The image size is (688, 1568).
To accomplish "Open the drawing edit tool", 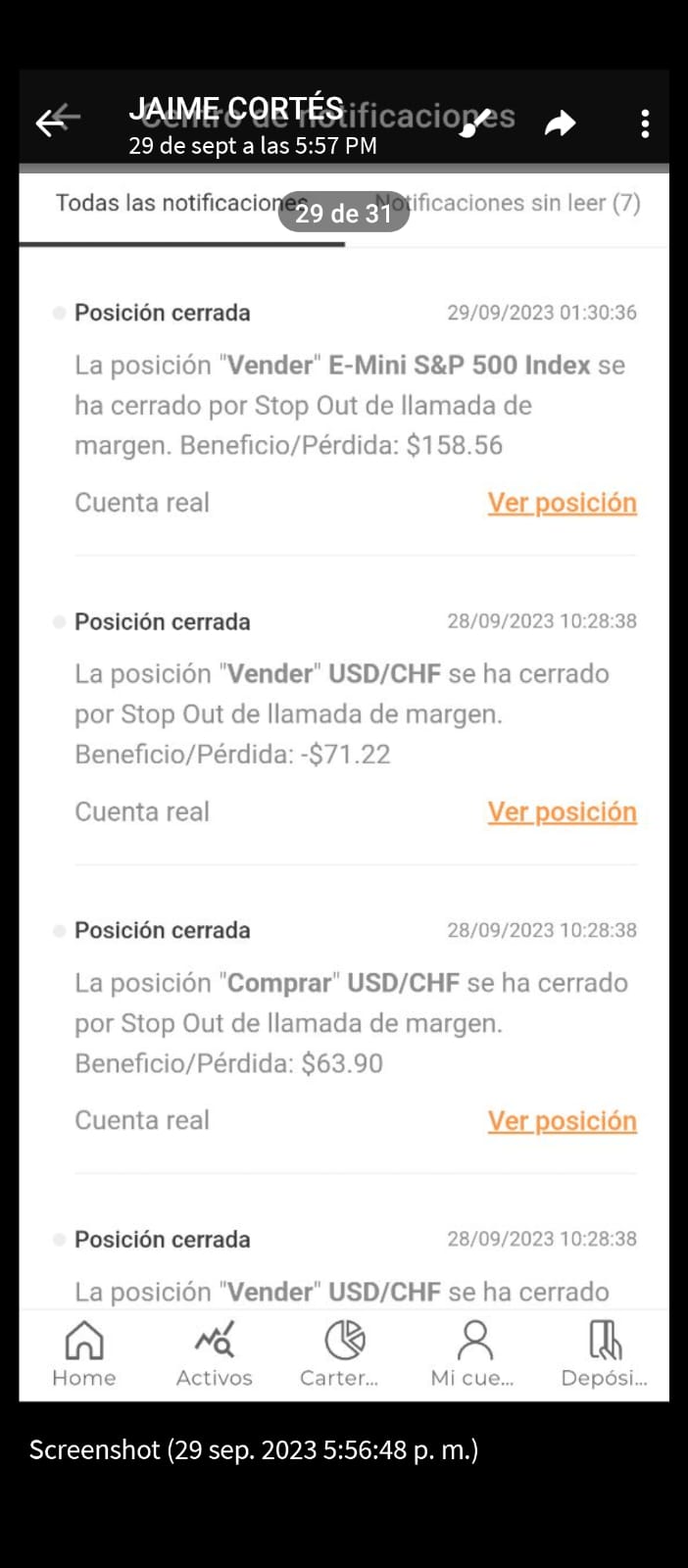I will coord(475,123).
